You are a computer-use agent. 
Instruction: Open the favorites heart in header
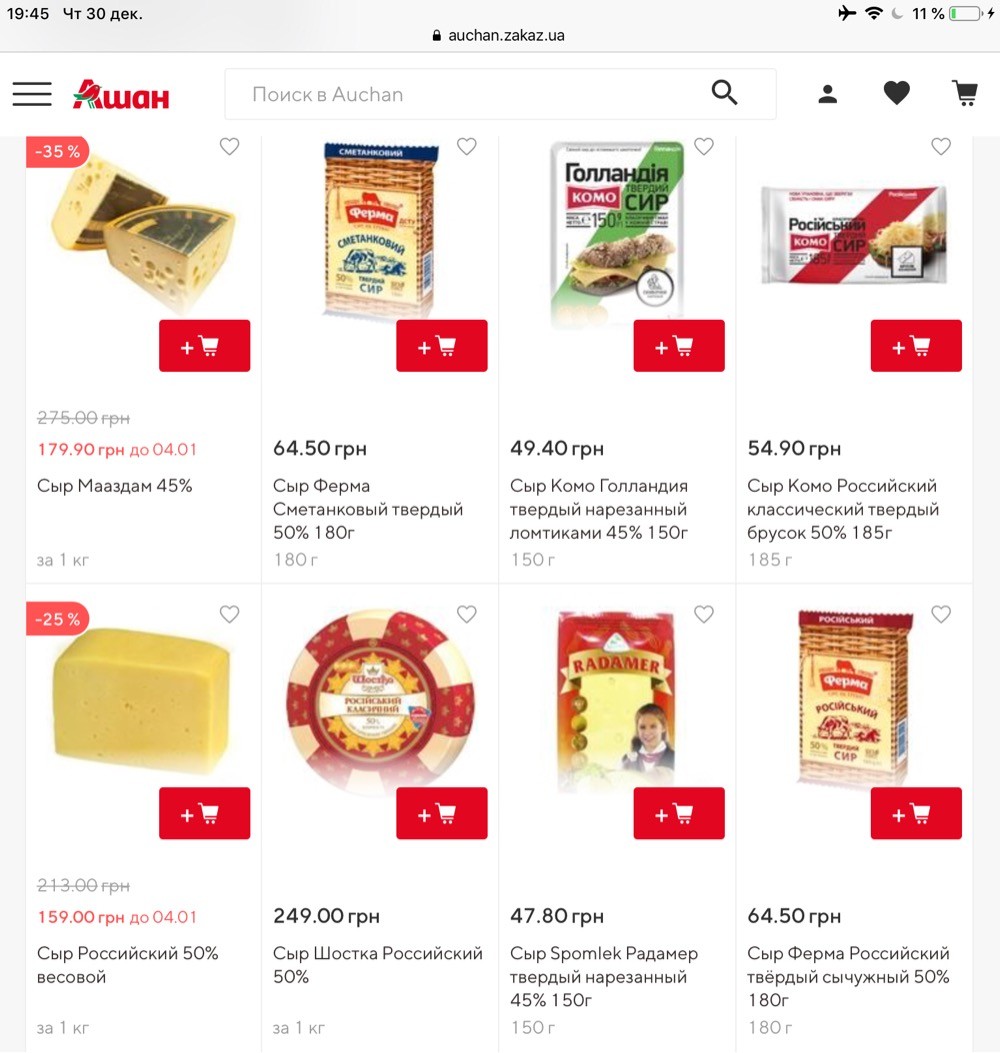click(x=897, y=93)
